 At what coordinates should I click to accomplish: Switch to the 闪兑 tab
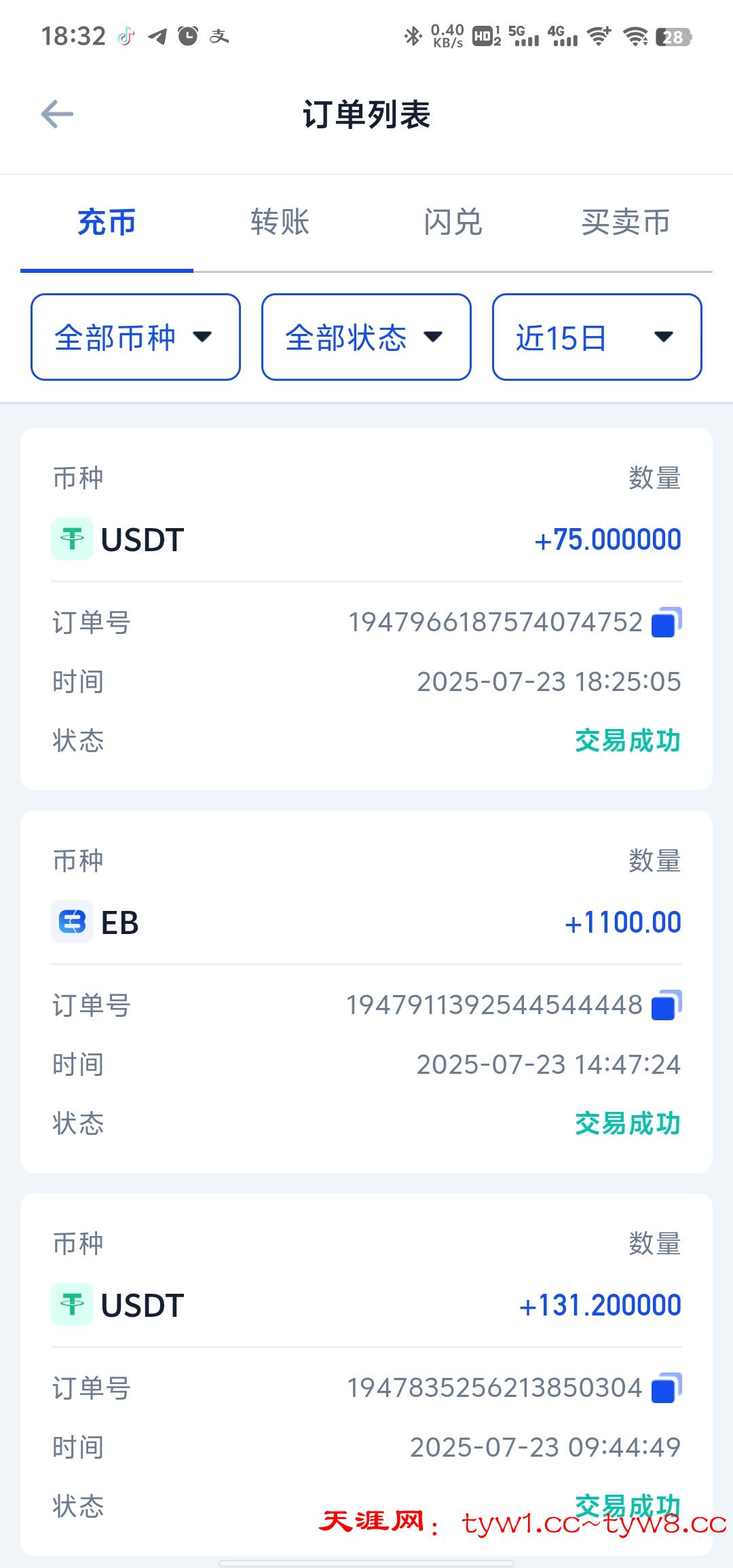[x=453, y=223]
